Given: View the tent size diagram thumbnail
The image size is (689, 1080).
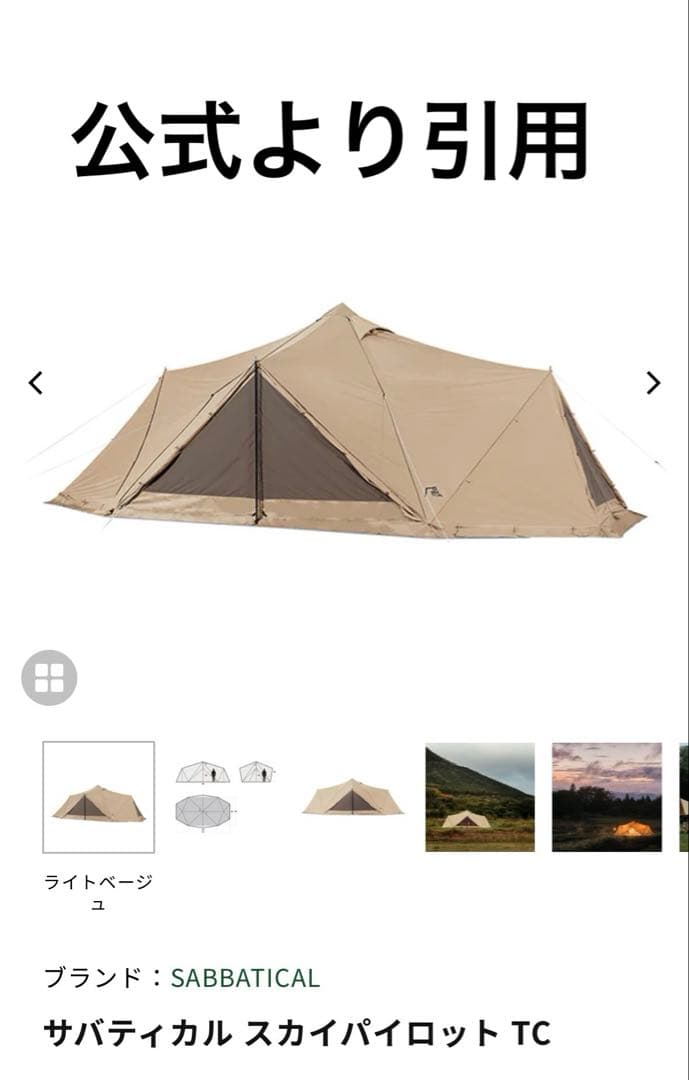Looking at the screenshot, I should coord(225,797).
